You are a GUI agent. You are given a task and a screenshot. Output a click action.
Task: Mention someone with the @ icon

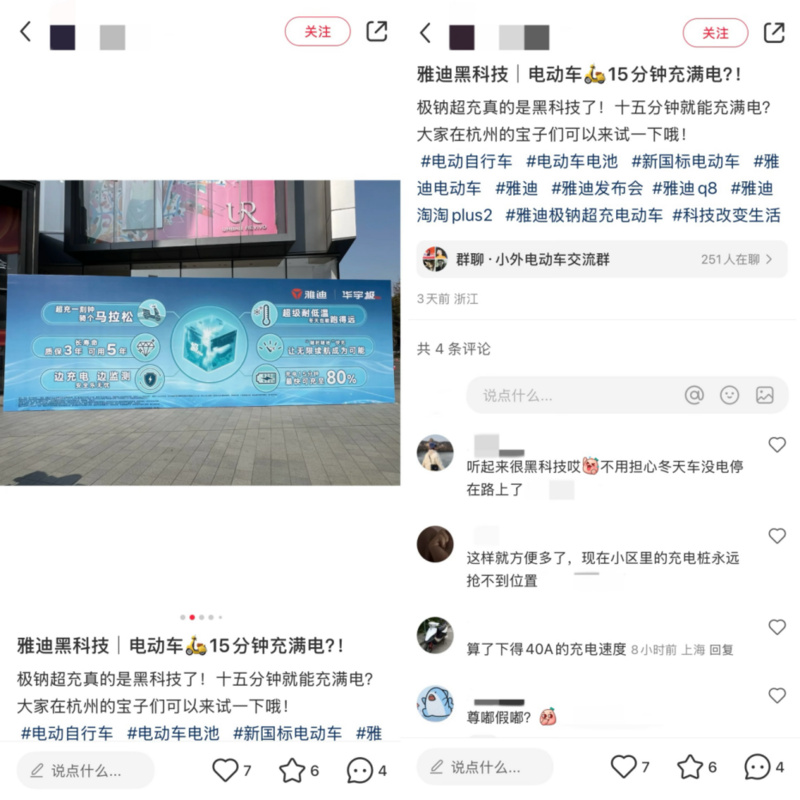point(694,395)
